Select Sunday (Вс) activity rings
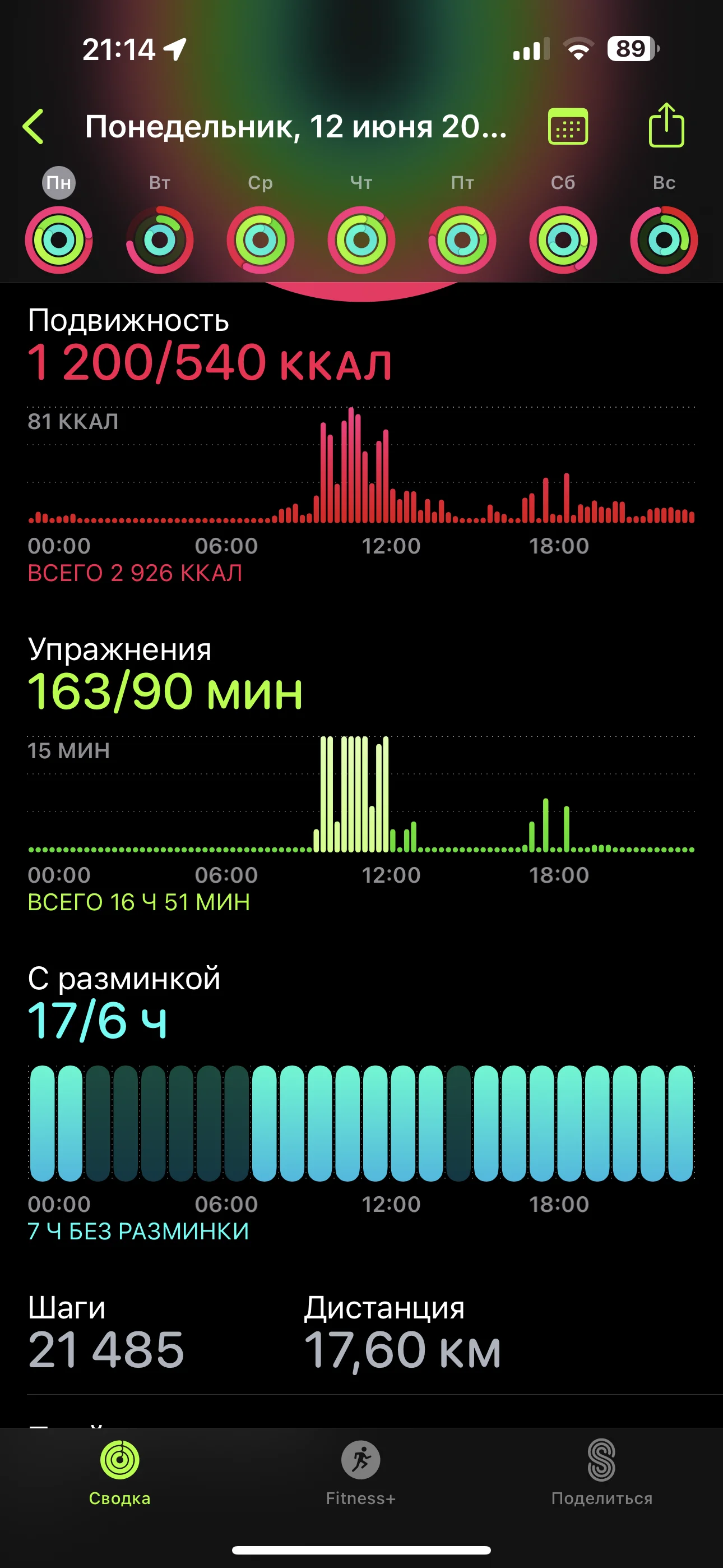The width and height of the screenshot is (723, 1568). pos(664,239)
